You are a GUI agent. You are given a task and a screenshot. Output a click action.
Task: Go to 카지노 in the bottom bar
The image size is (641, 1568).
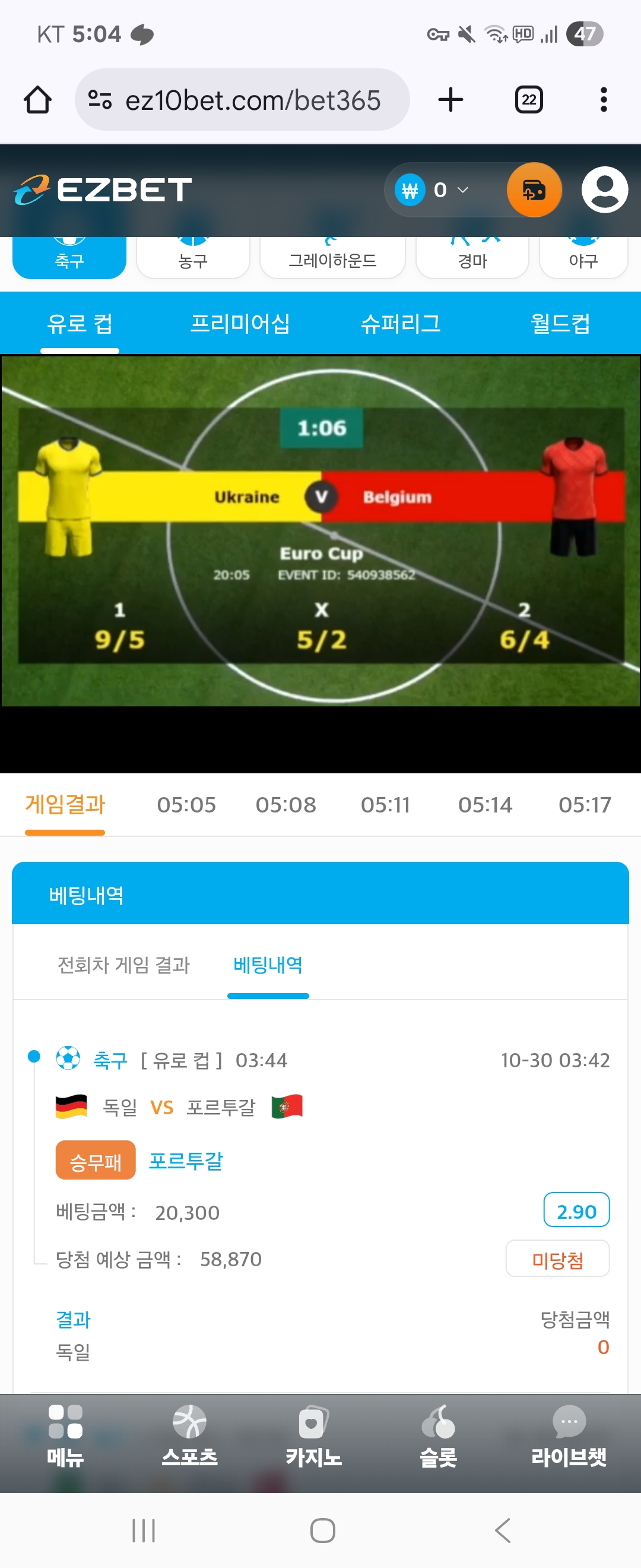pyautogui.click(x=313, y=1437)
